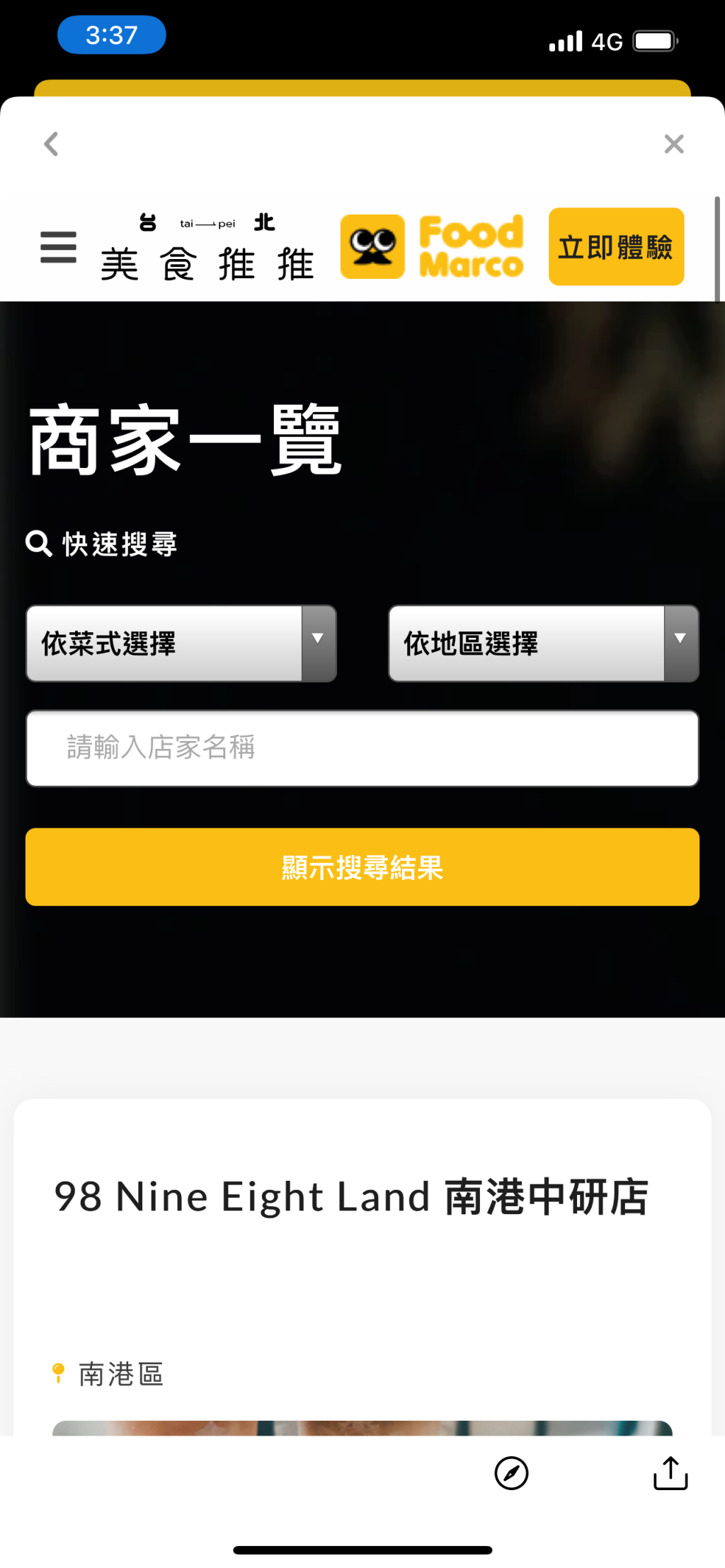Tap the 立即體驗 button
The image size is (725, 1568).
(615, 247)
